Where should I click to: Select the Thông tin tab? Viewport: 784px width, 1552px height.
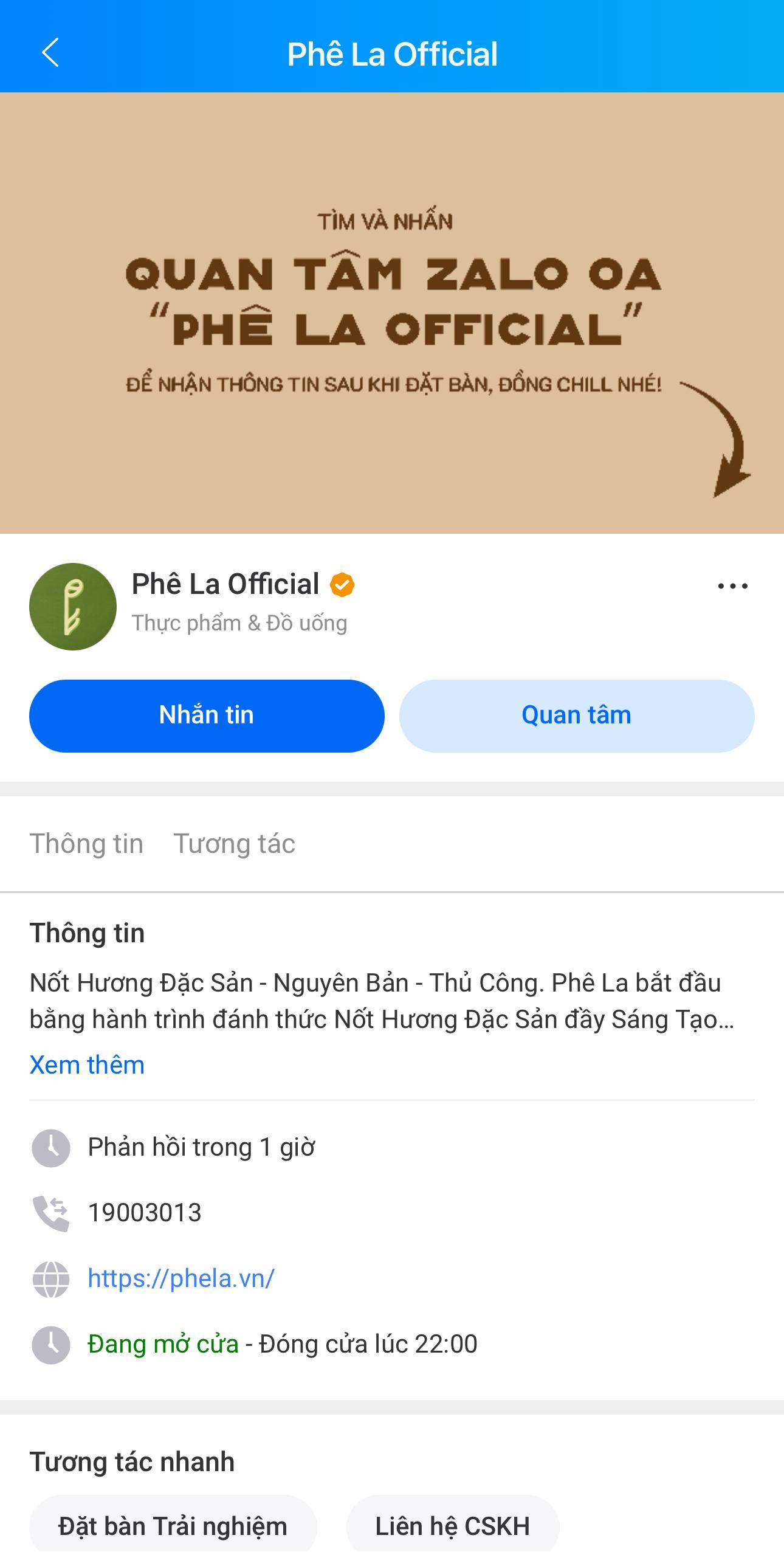86,843
